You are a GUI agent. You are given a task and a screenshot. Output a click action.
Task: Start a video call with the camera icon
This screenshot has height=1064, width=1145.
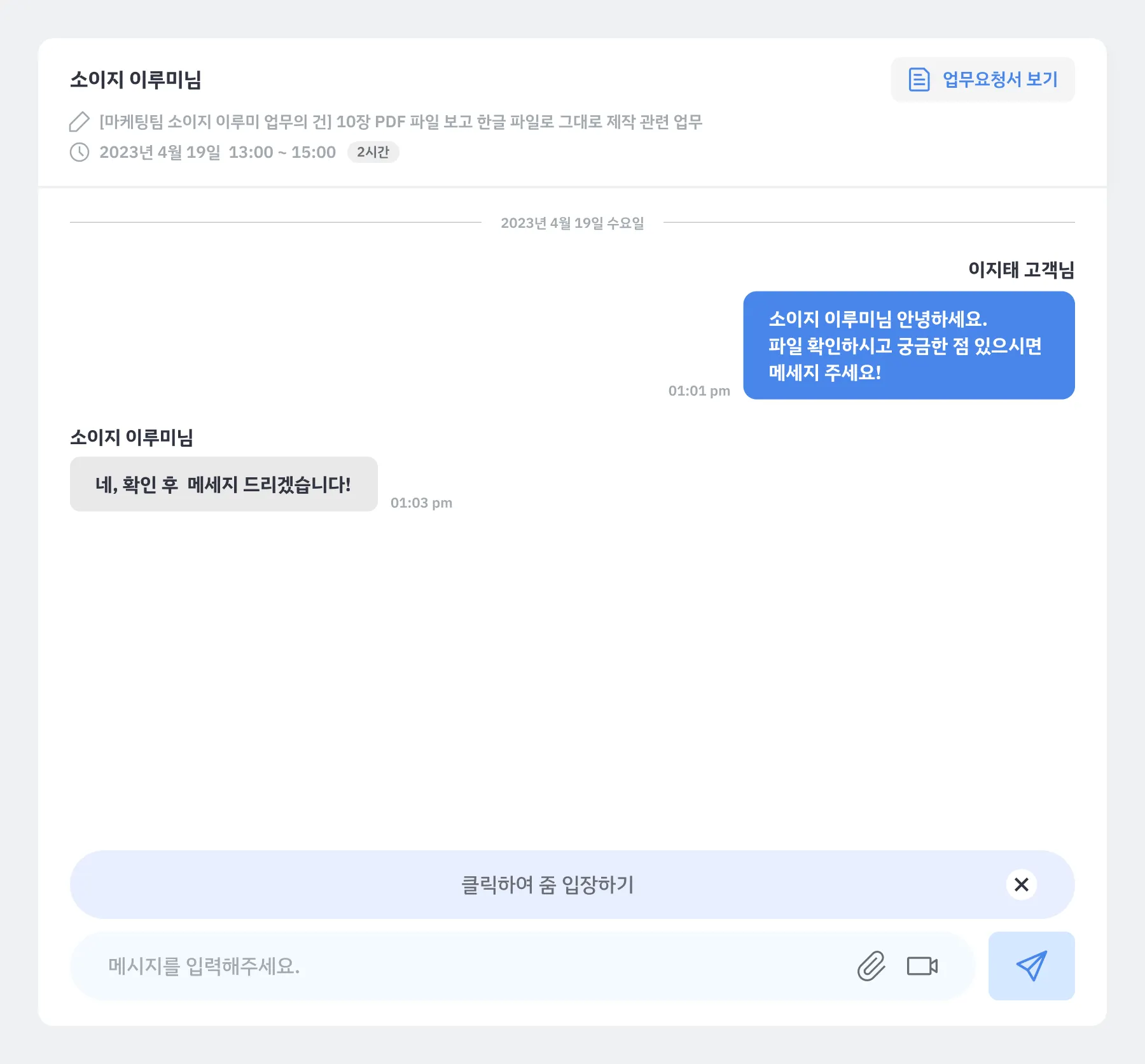[x=922, y=966]
